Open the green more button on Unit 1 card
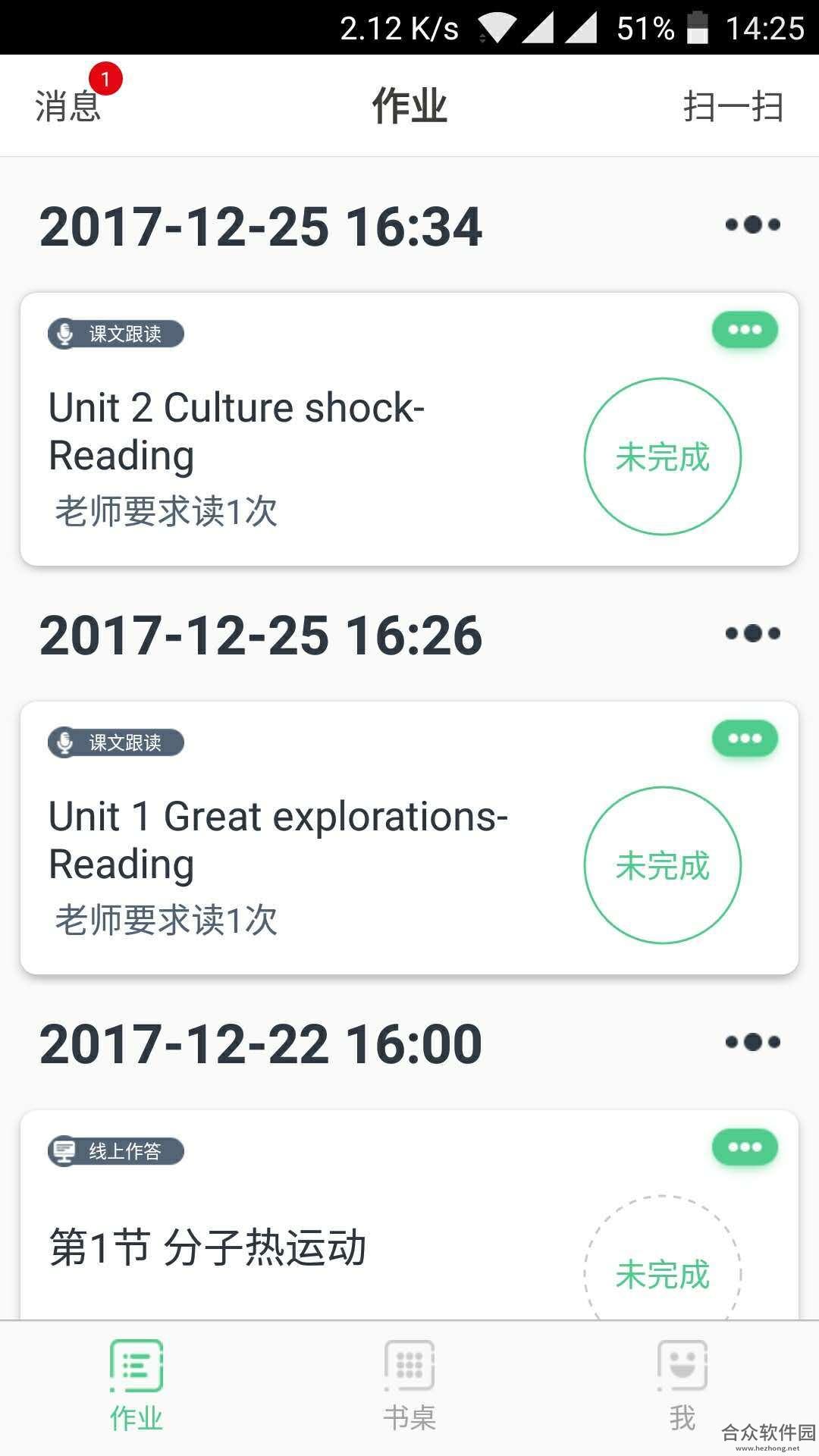 pos(745,739)
